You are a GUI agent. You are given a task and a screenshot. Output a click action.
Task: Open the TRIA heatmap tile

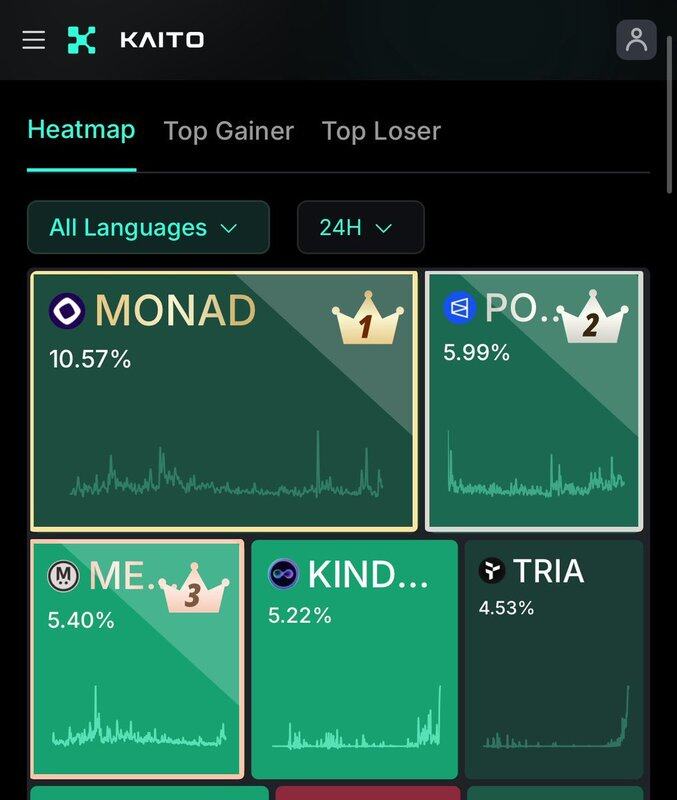coord(554,658)
